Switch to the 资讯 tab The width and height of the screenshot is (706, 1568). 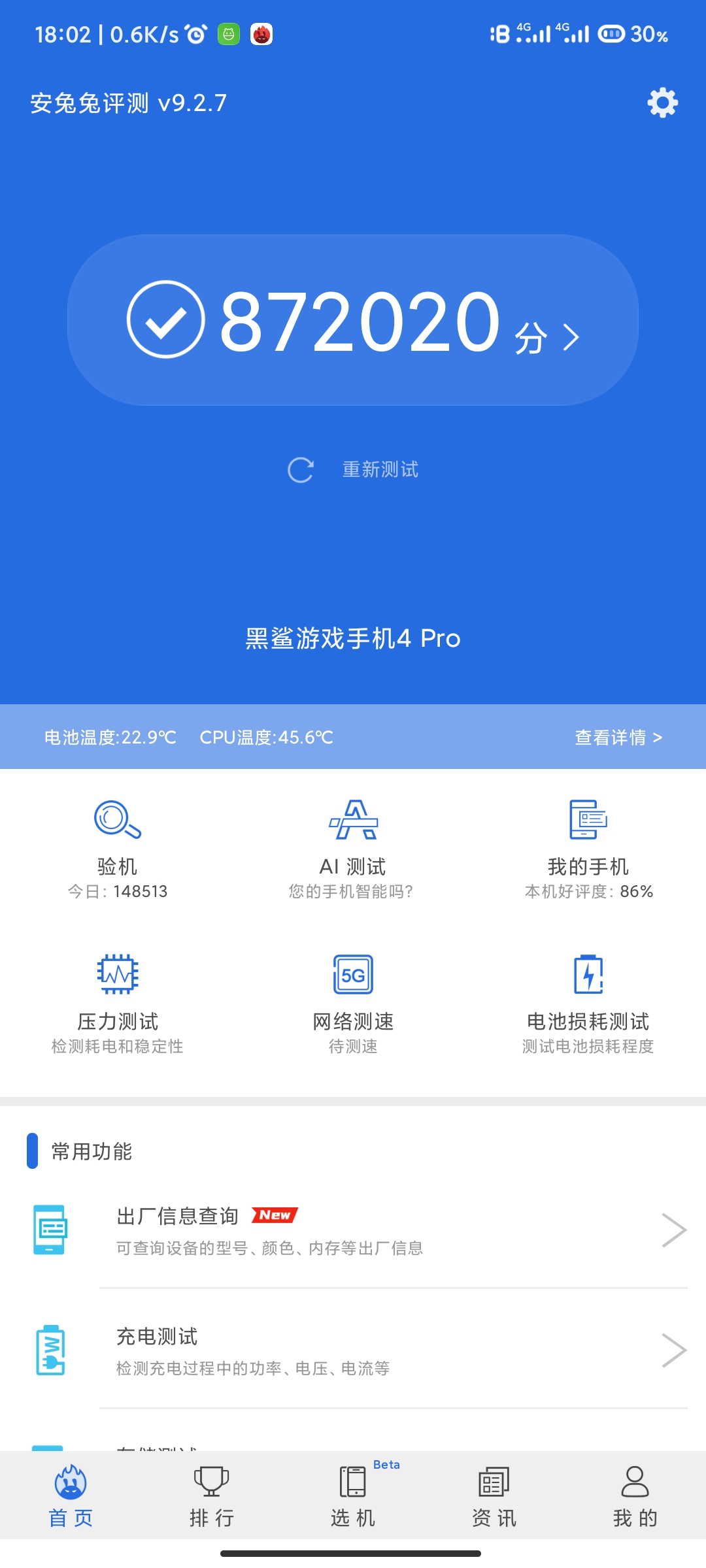[x=494, y=1496]
